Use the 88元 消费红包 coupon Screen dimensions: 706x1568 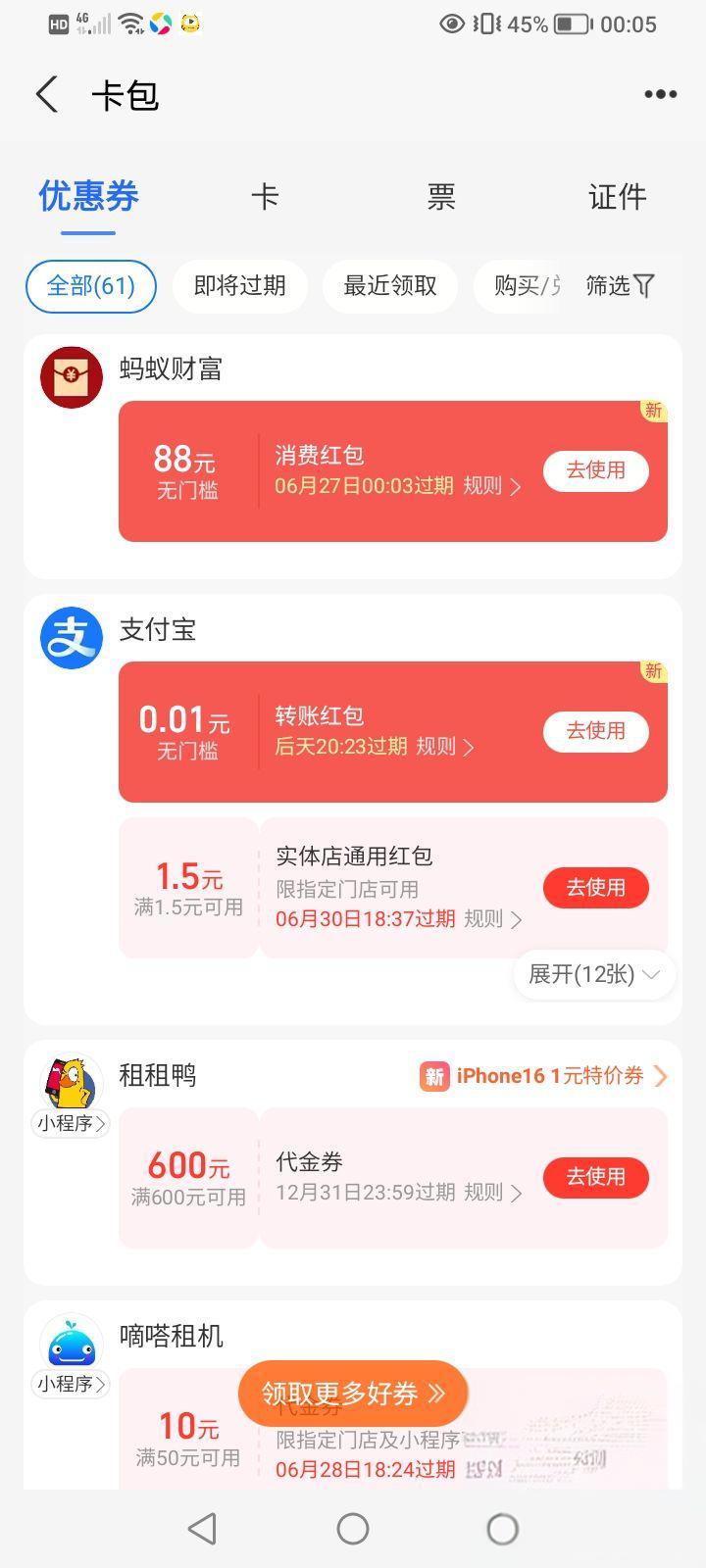pos(595,470)
